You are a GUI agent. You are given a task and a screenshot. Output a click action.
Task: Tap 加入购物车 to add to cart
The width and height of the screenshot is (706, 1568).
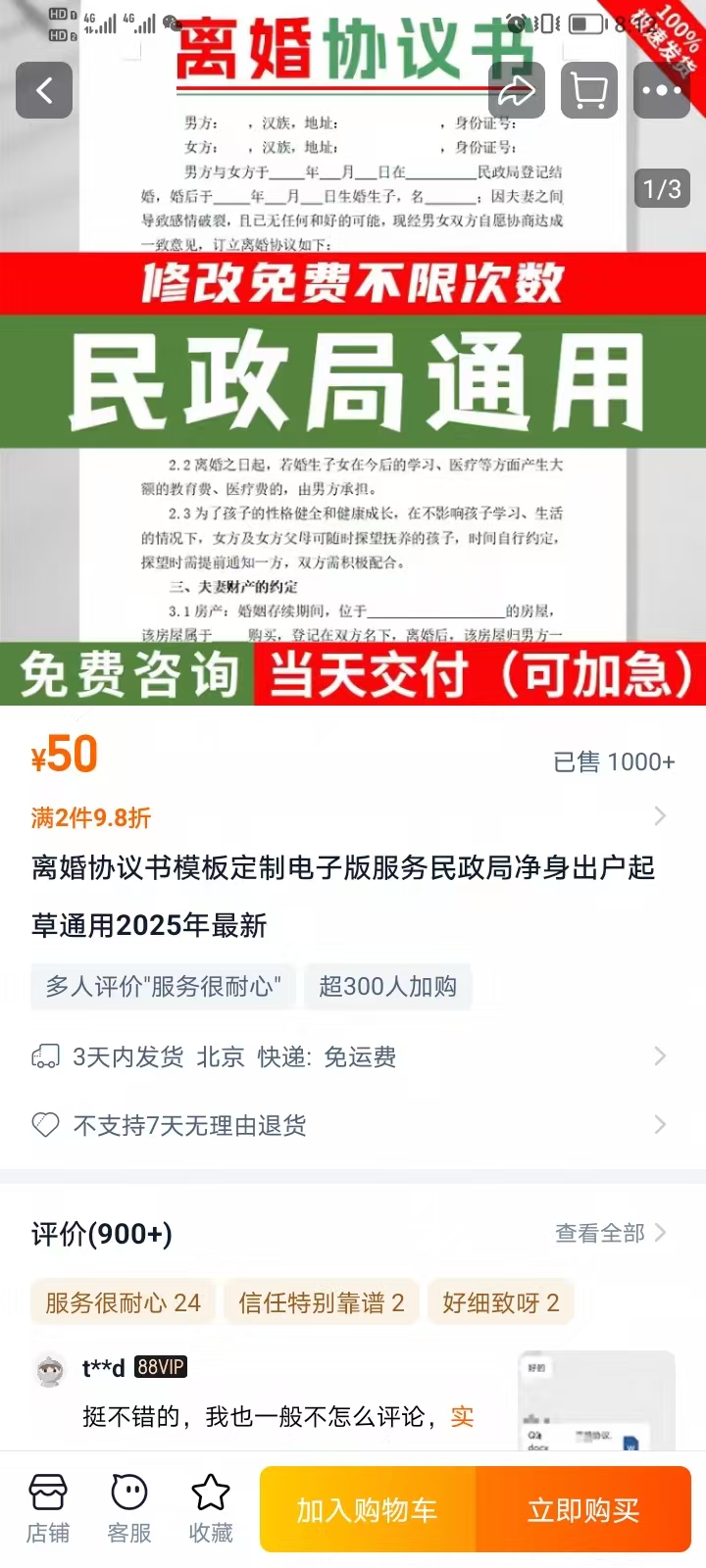(x=367, y=1510)
